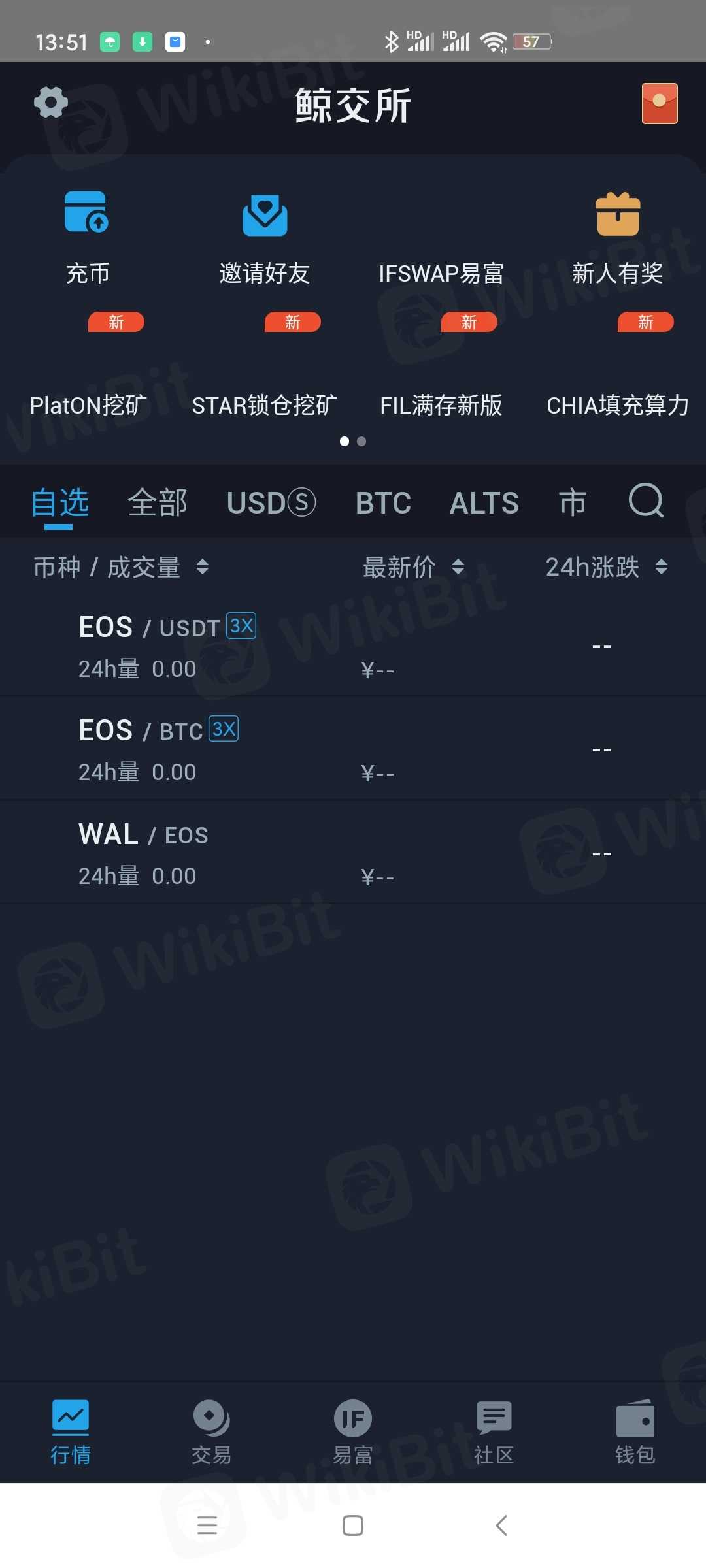Switch to the 全部 tab
Screen dimensions: 706x1568
(158, 503)
